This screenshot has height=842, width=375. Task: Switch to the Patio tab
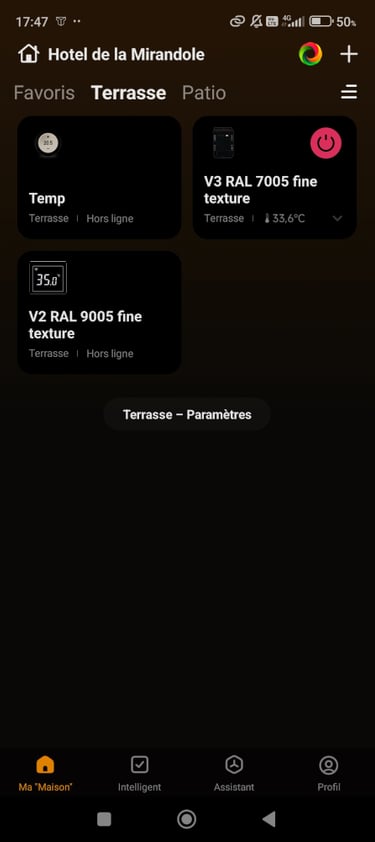204,93
